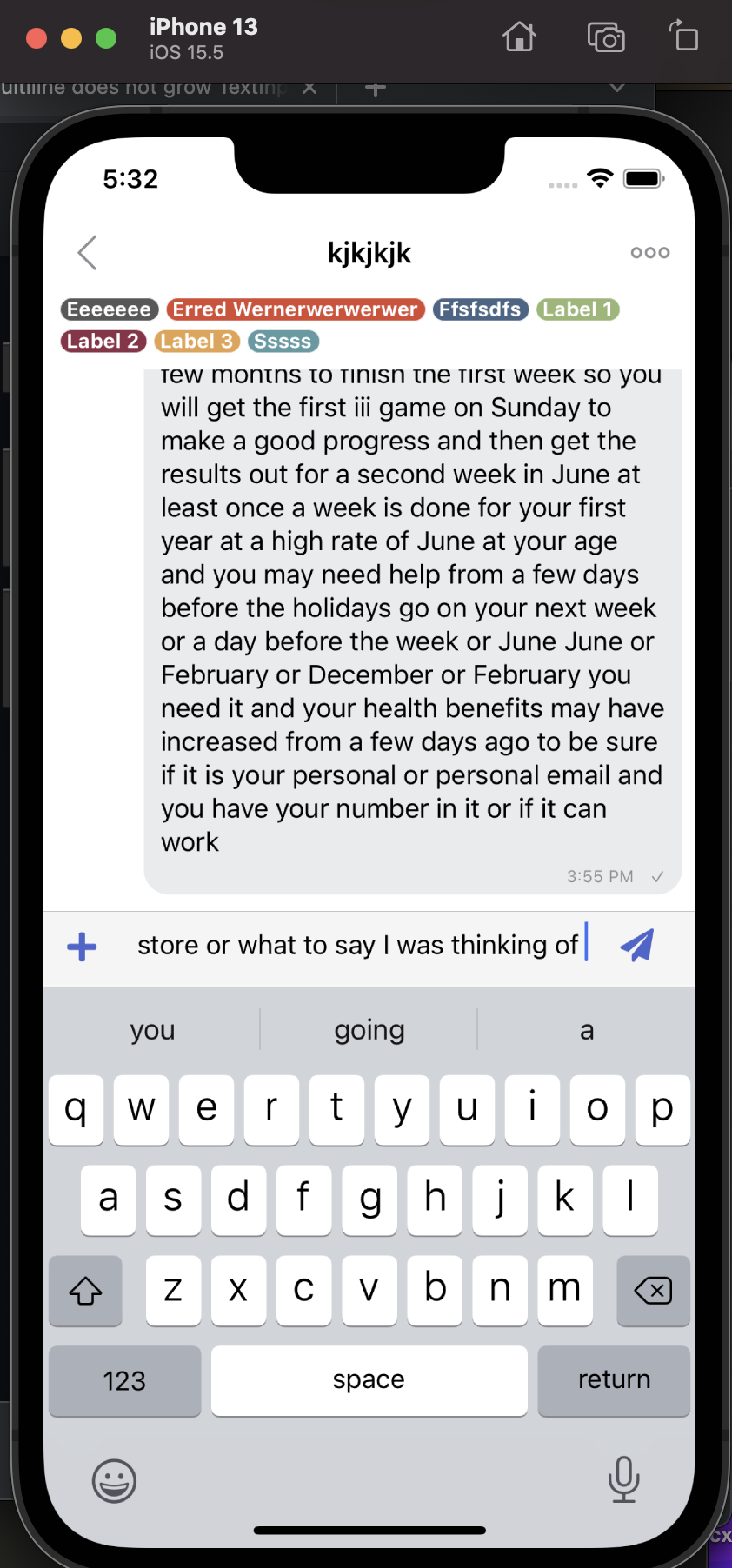Tap the Label 3 chip
The image size is (732, 1568).
pos(196,341)
